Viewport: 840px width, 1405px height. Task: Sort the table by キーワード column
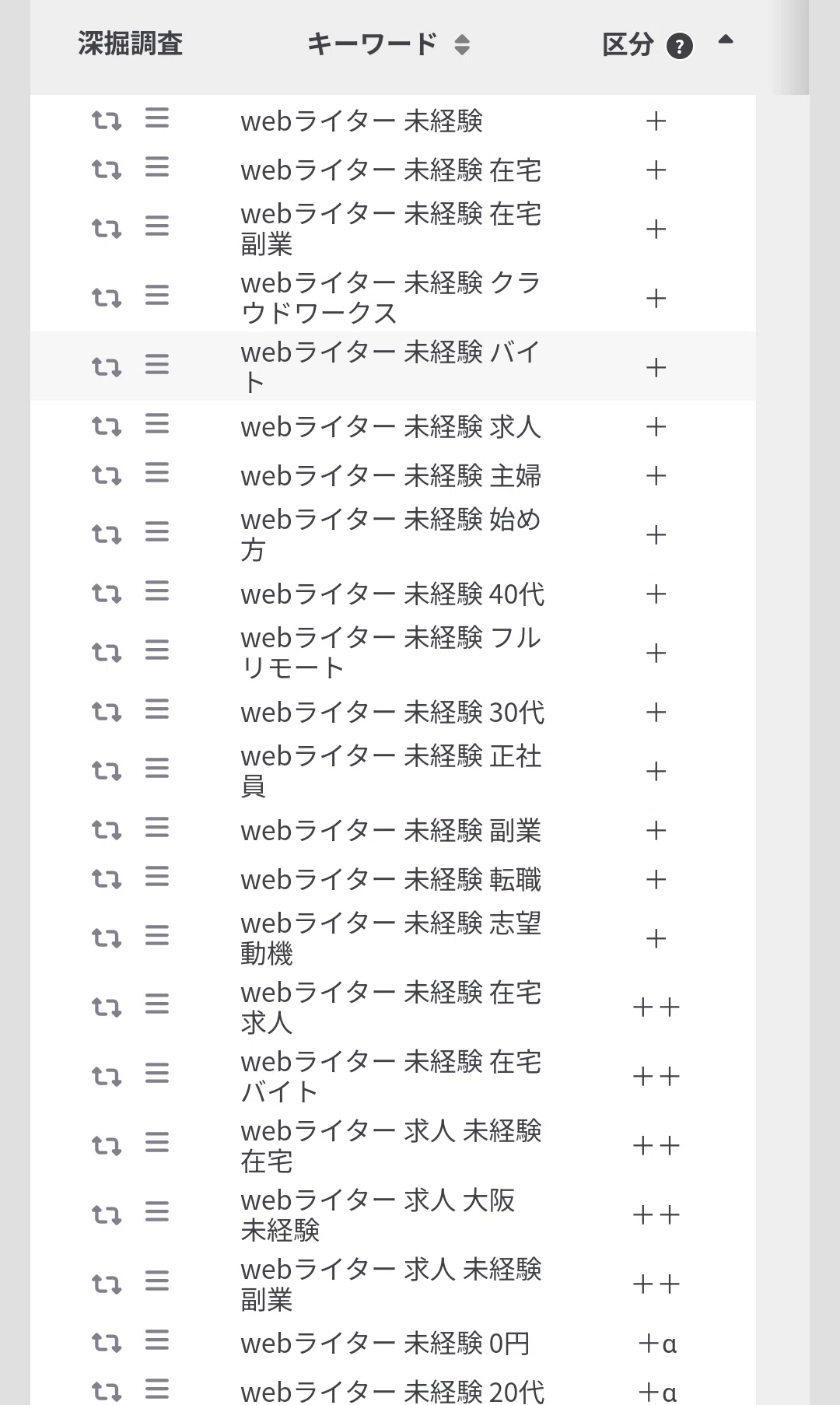(x=462, y=45)
